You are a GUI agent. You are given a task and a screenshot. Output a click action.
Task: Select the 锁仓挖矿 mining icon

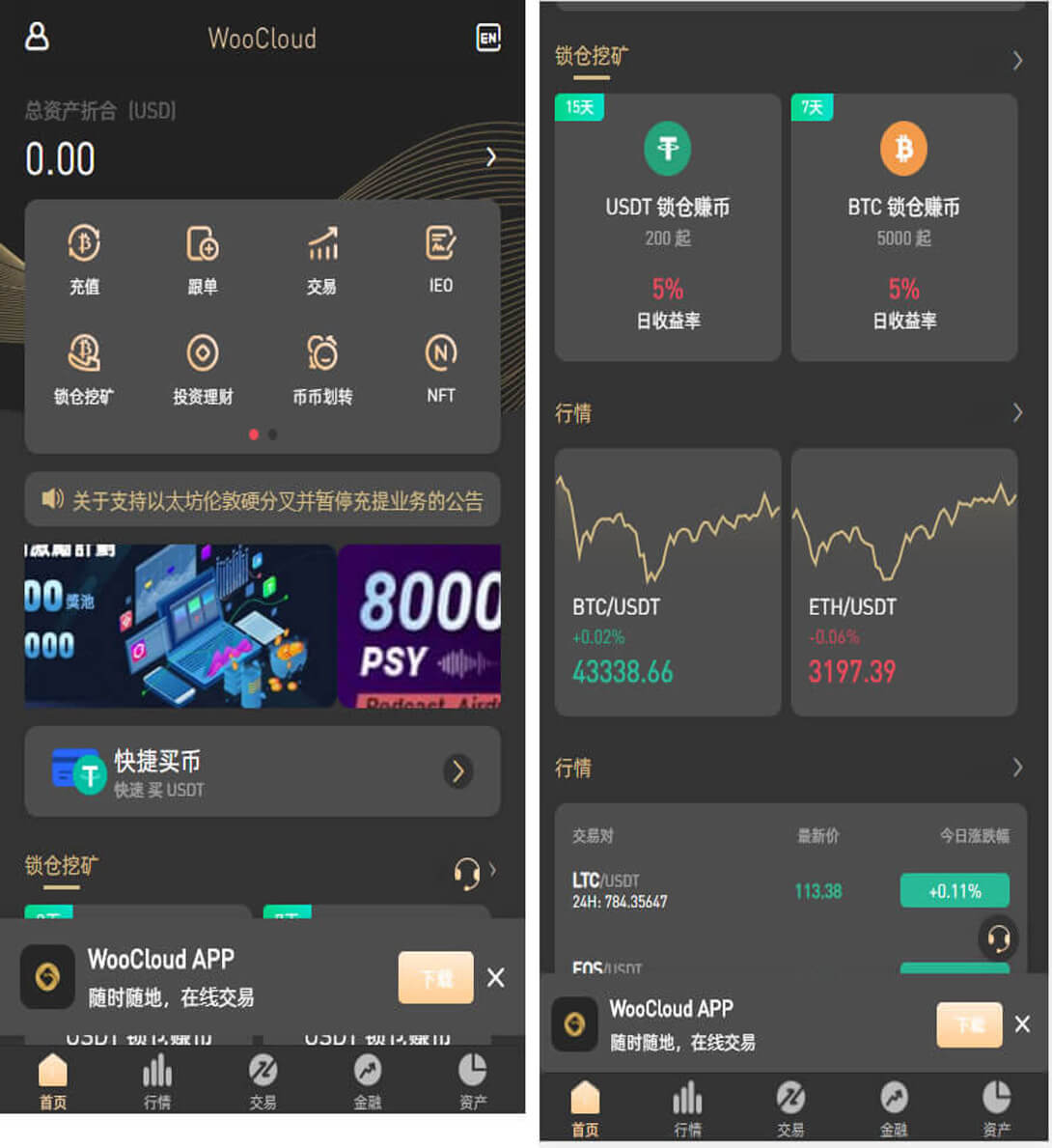[84, 353]
